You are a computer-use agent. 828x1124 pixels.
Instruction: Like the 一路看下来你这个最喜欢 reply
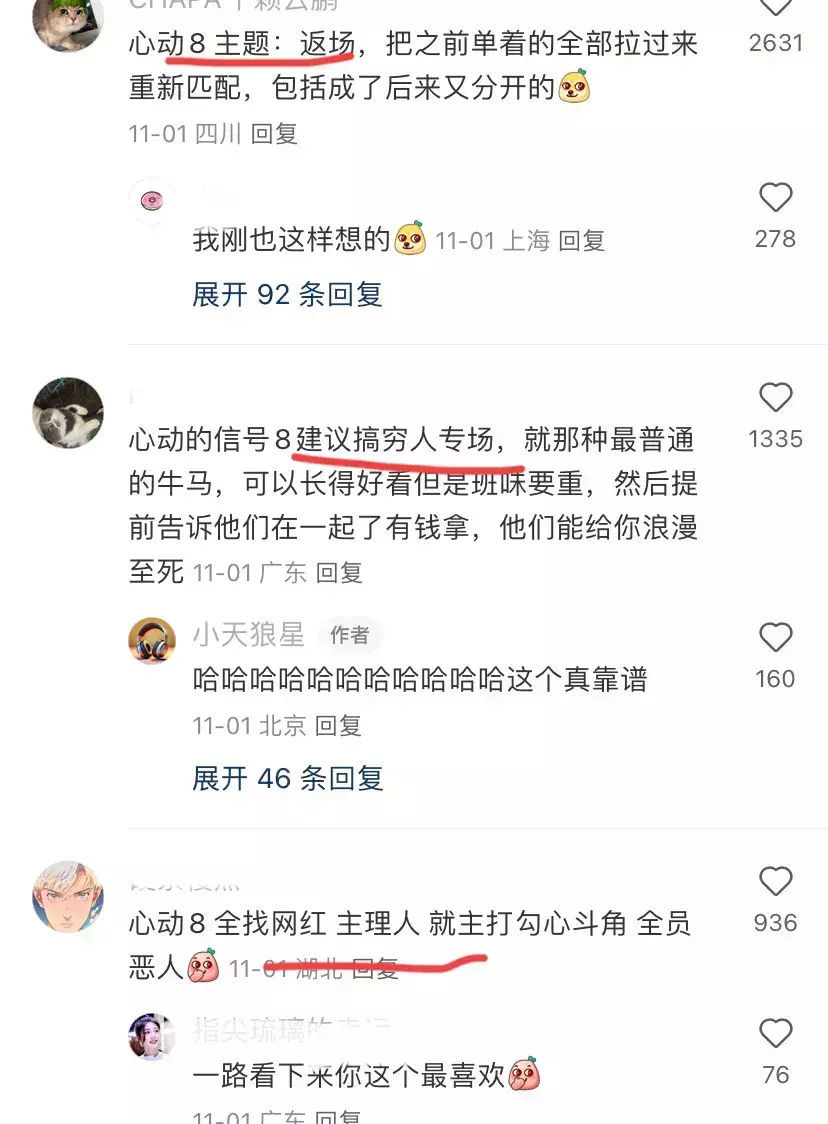coord(776,1034)
